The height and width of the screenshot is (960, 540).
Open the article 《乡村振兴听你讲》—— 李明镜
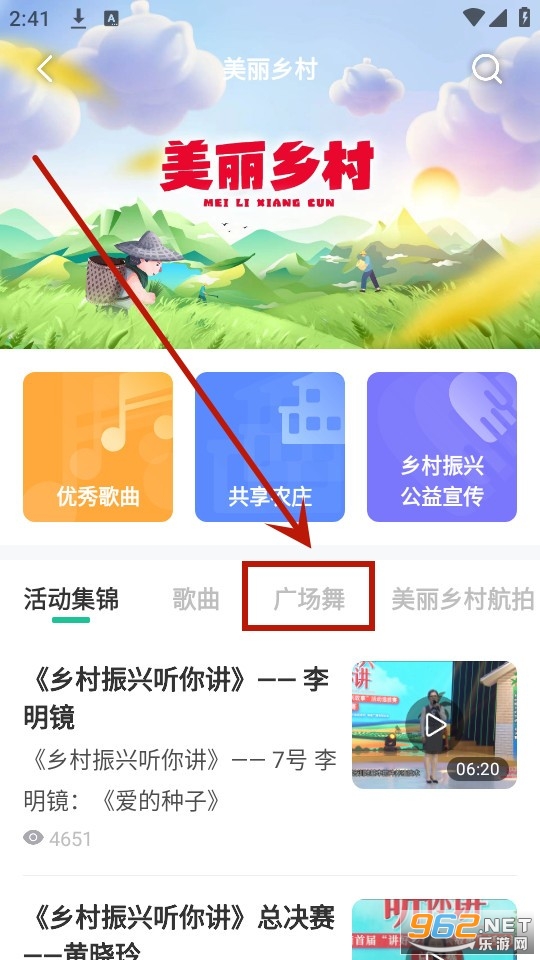(x=177, y=698)
